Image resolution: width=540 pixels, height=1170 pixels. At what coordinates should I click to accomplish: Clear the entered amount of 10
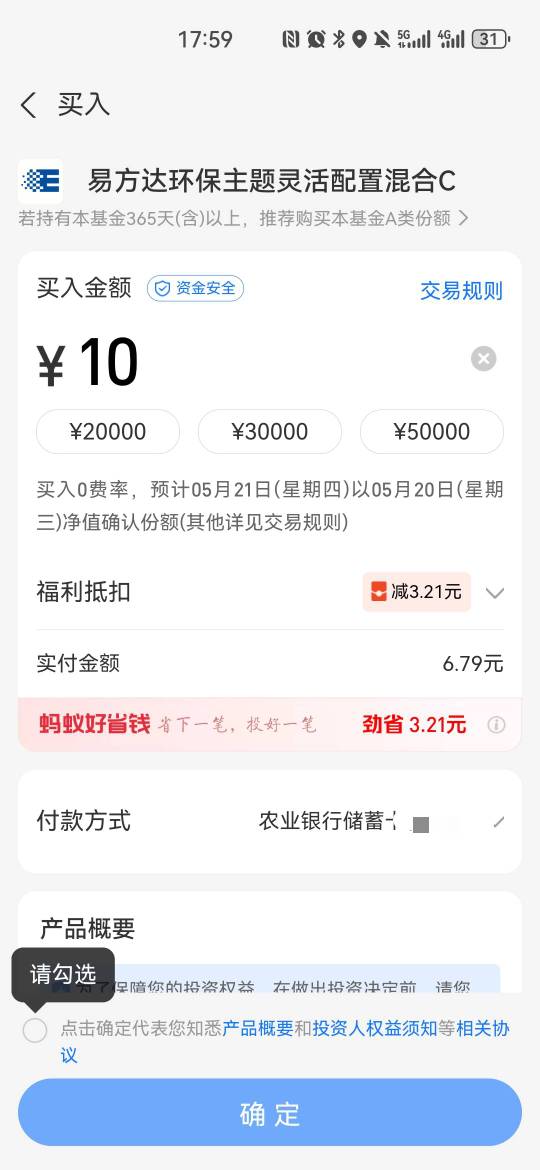pos(483,359)
